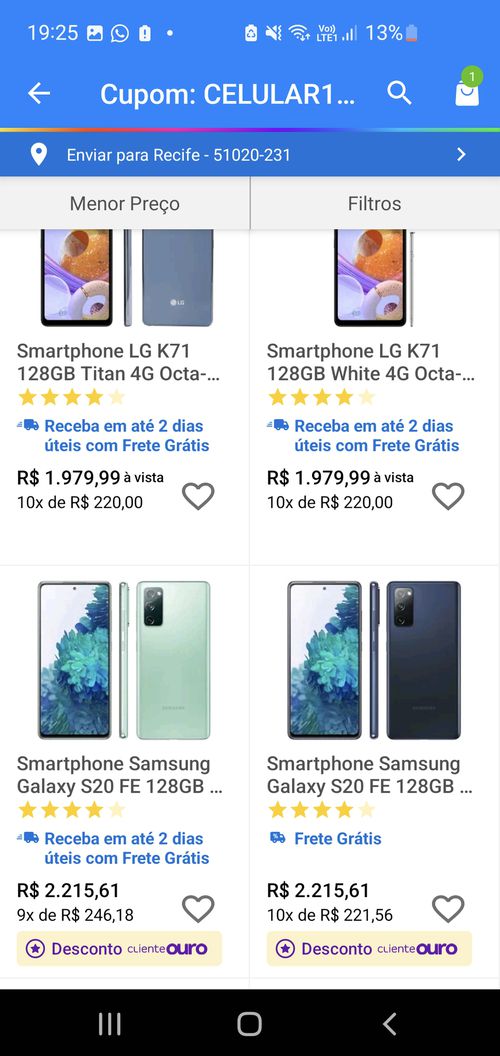
Task: Open the Filtros panel
Action: [x=375, y=203]
